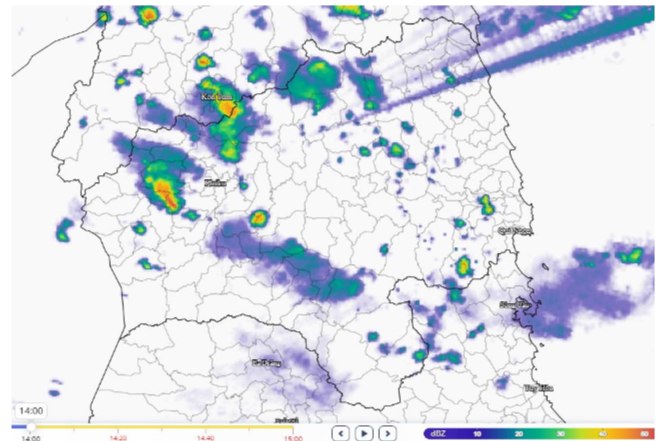Tap the timeline slider handle at 14:00
The image size is (664, 441).
pyautogui.click(x=30, y=428)
